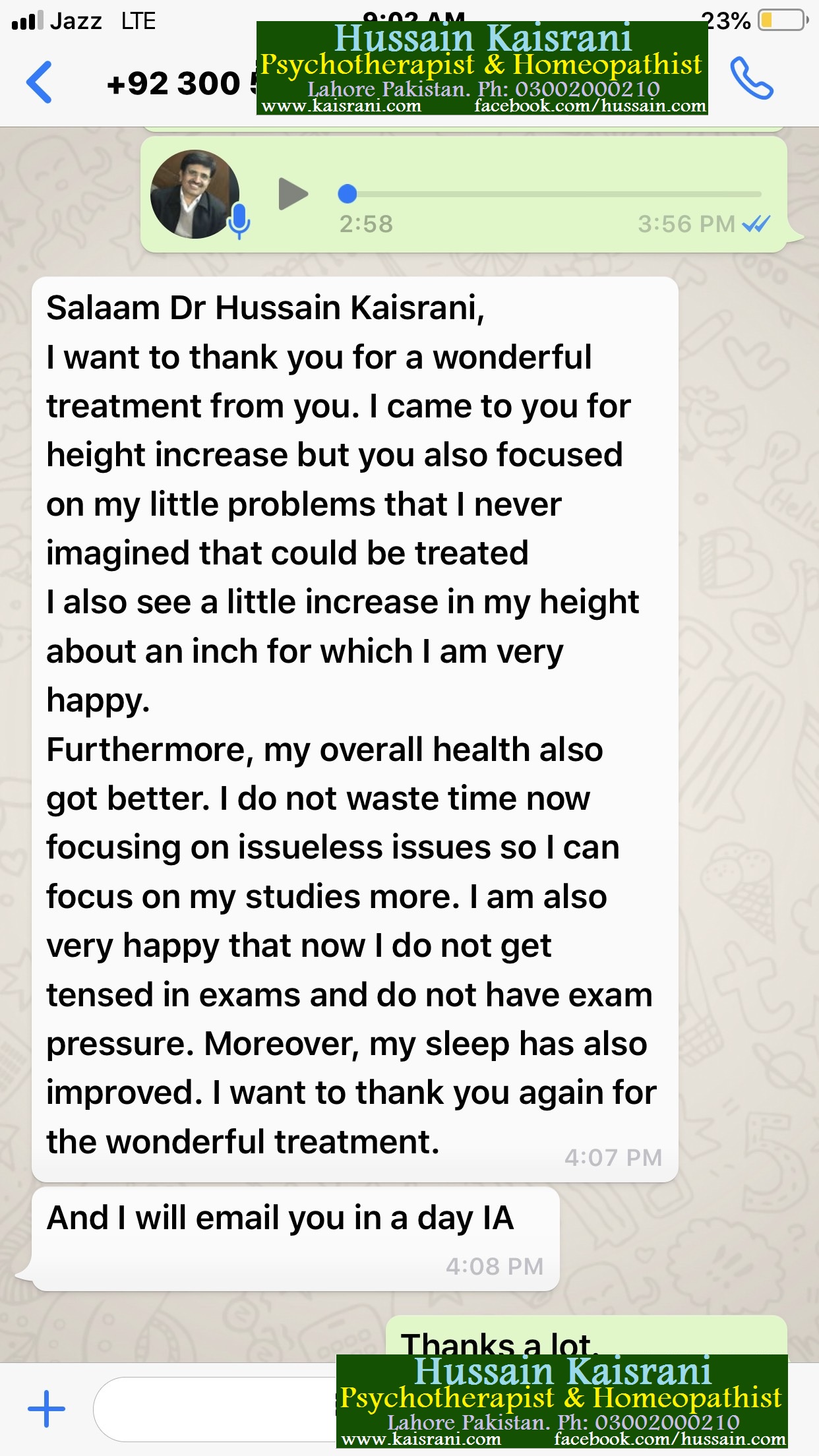Go back to the chat list
Image resolution: width=819 pixels, height=1456 pixels.
[x=39, y=82]
